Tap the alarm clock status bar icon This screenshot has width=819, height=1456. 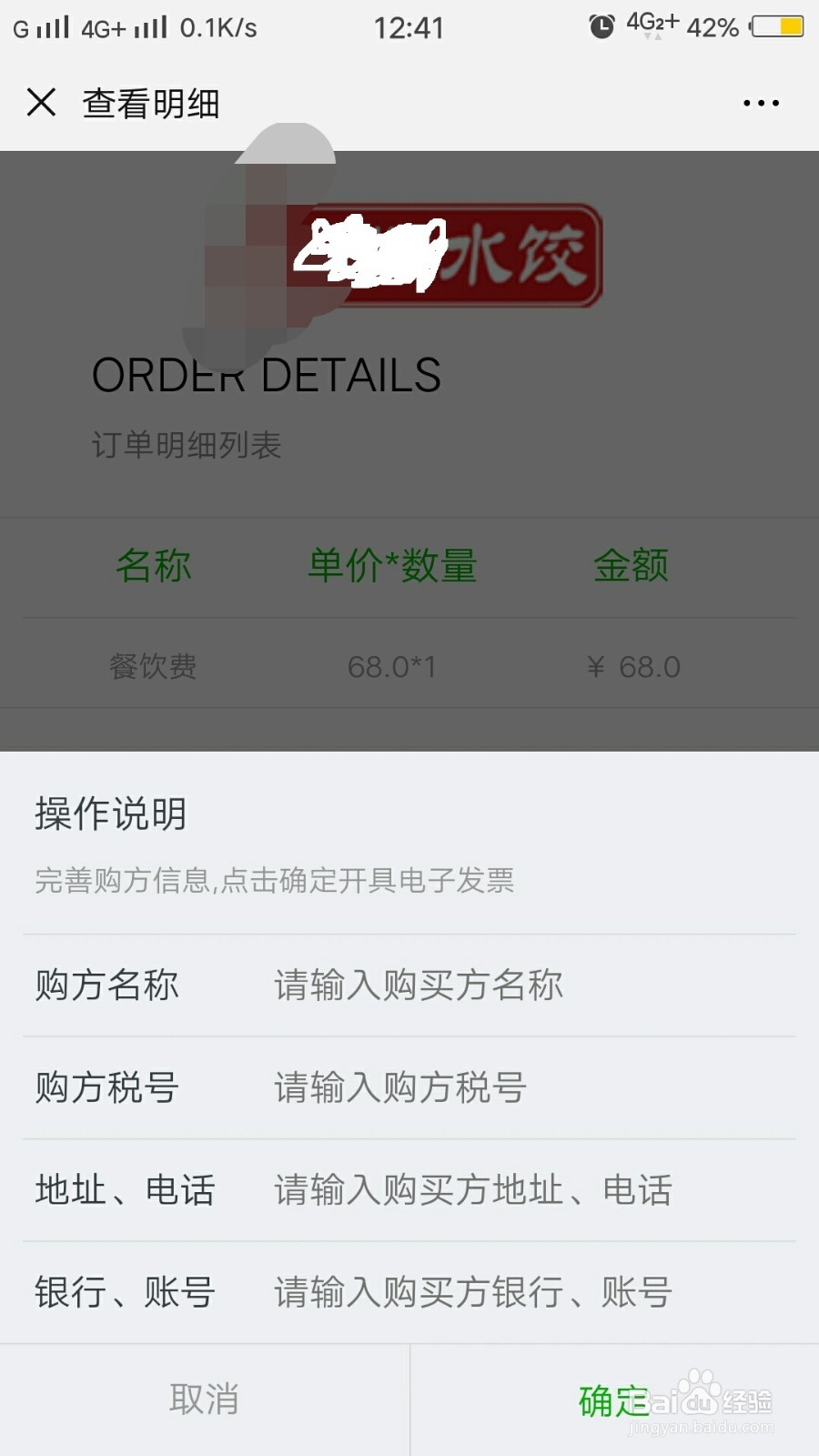[602, 25]
